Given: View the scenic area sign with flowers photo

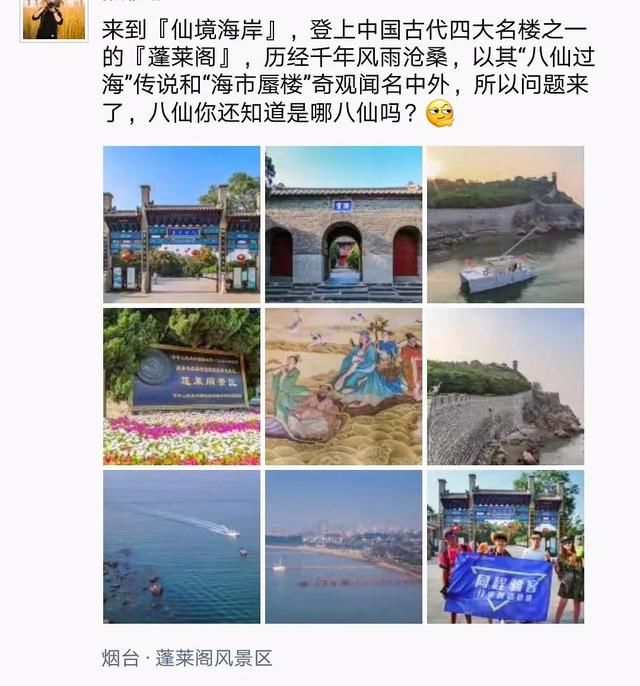Looking at the screenshot, I should (181, 386).
